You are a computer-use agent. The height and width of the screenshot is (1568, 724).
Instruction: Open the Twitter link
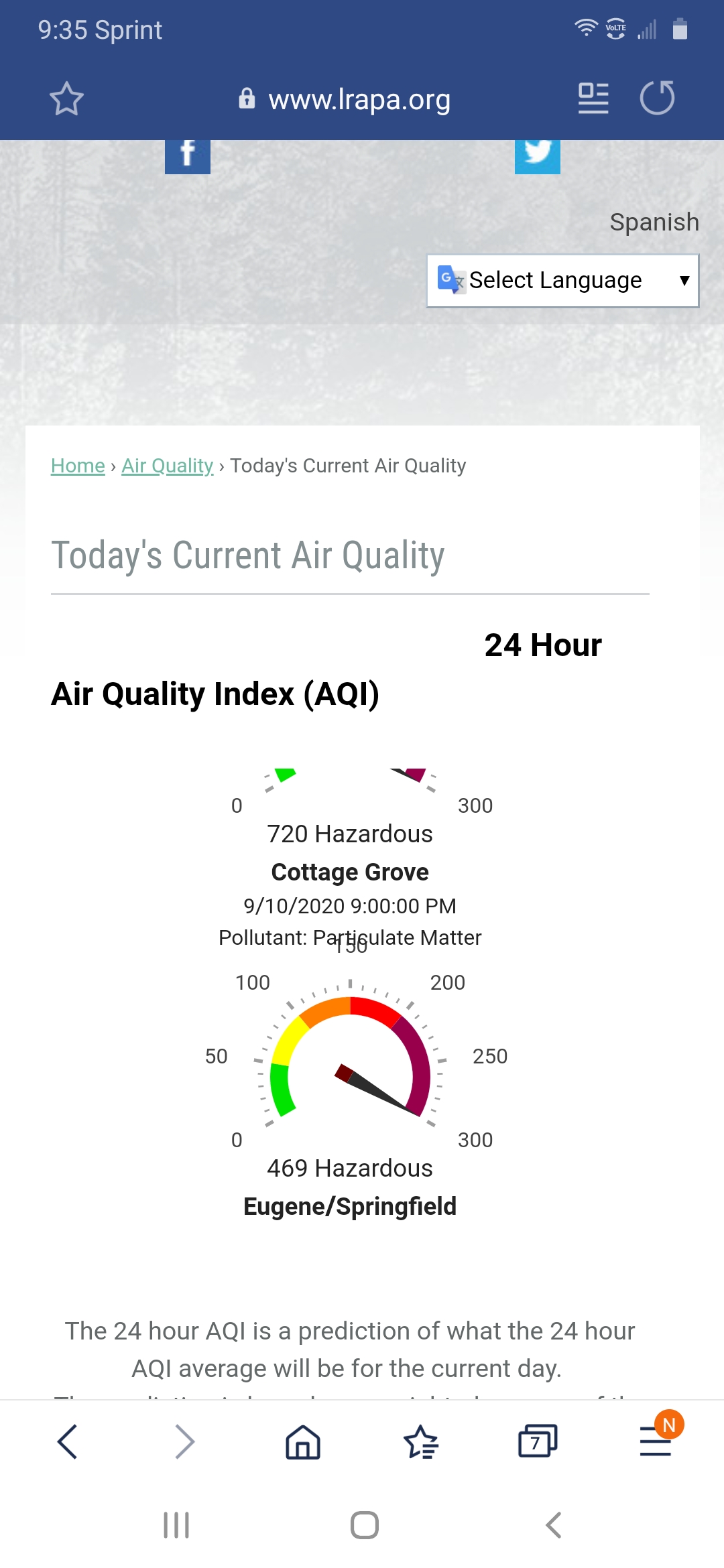[538, 156]
